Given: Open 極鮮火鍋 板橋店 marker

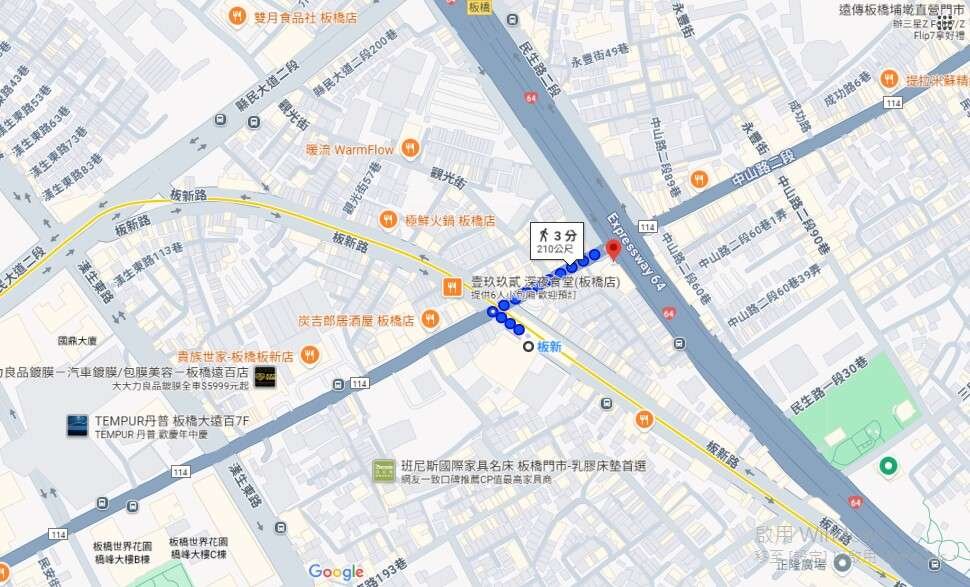Looking at the screenshot, I should [x=388, y=219].
